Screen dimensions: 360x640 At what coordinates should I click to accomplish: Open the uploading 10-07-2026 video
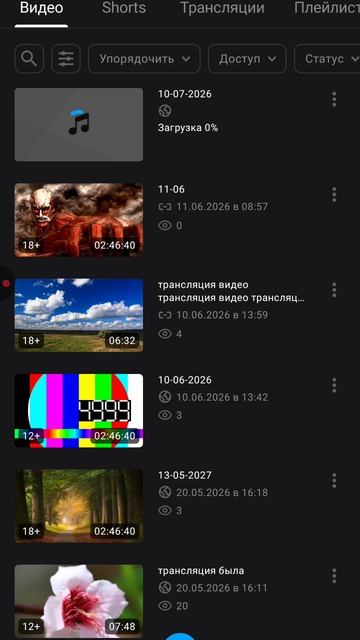coord(79,124)
